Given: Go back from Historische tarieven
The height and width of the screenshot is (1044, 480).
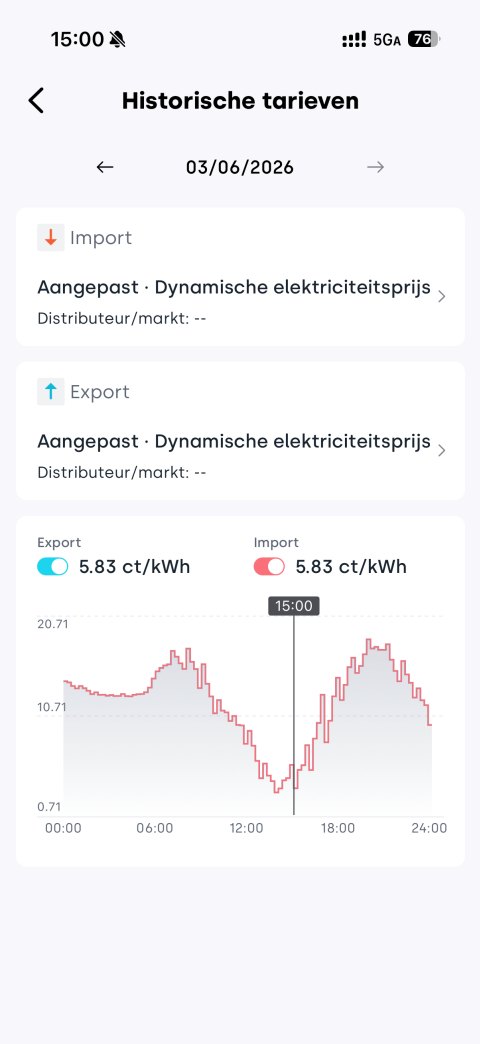Looking at the screenshot, I should pyautogui.click(x=36, y=101).
